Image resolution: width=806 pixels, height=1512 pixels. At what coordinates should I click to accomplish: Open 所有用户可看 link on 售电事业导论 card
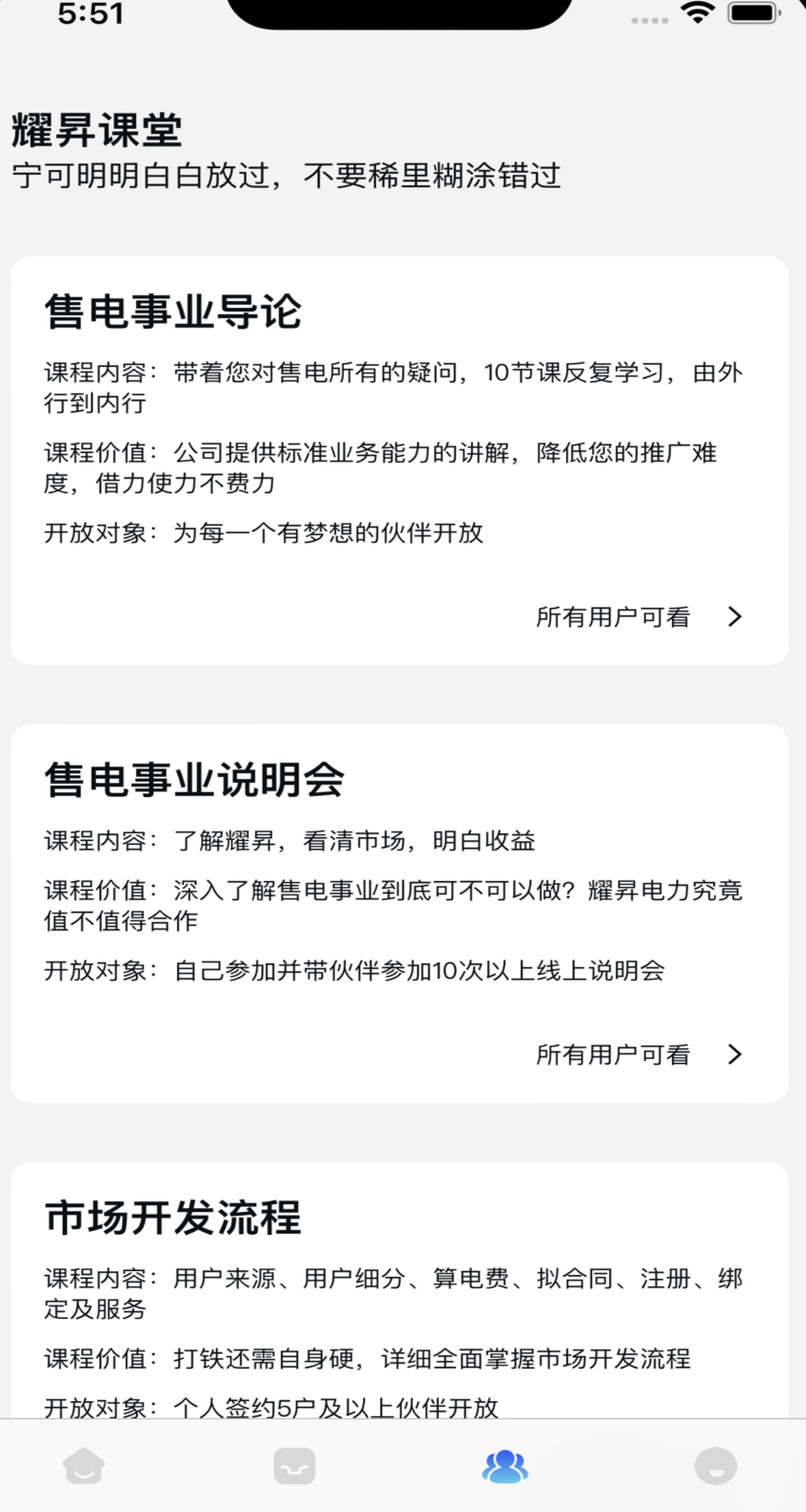612,617
